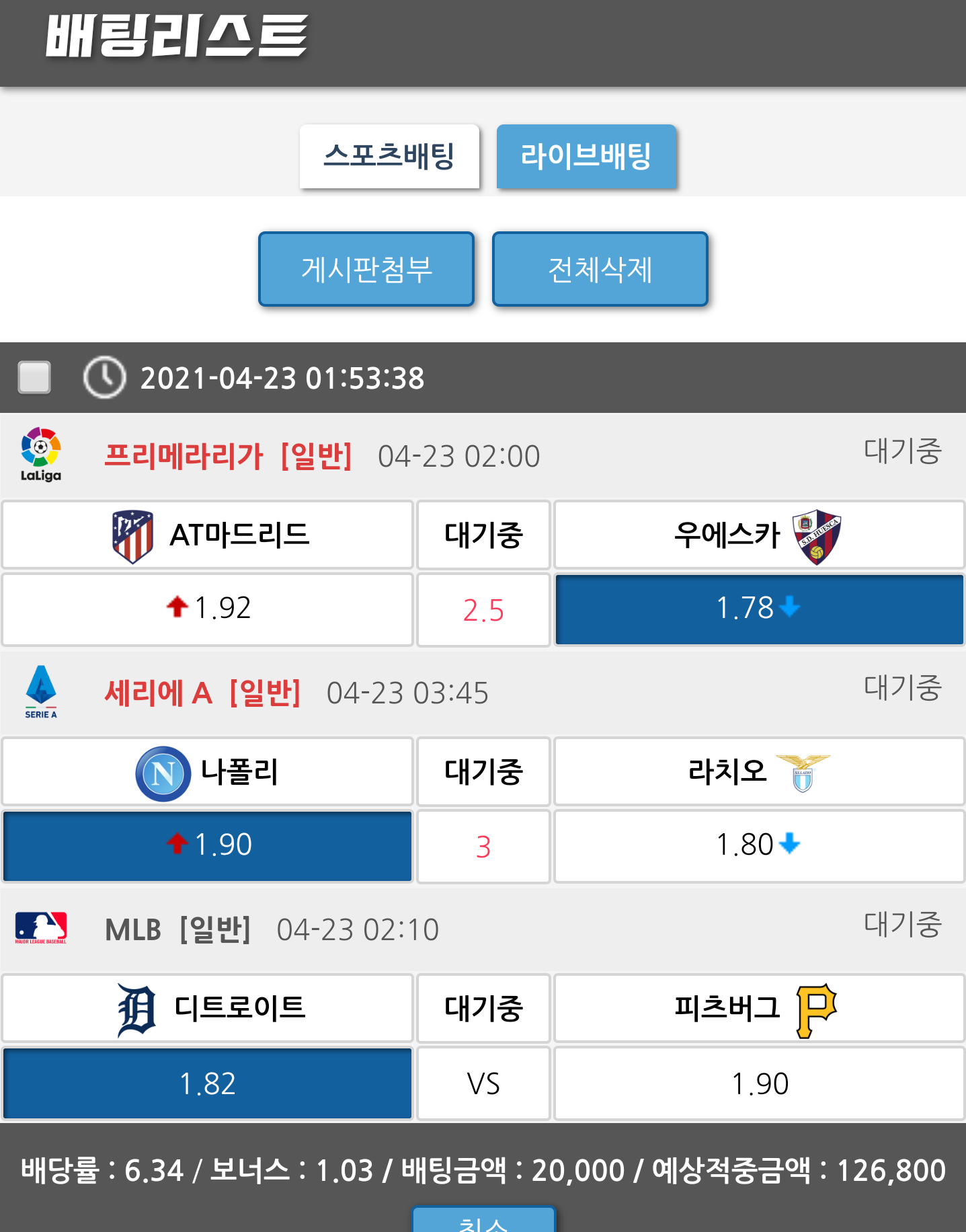
Task: Switch to the 라이브배팅 tab
Action: pyautogui.click(x=586, y=156)
